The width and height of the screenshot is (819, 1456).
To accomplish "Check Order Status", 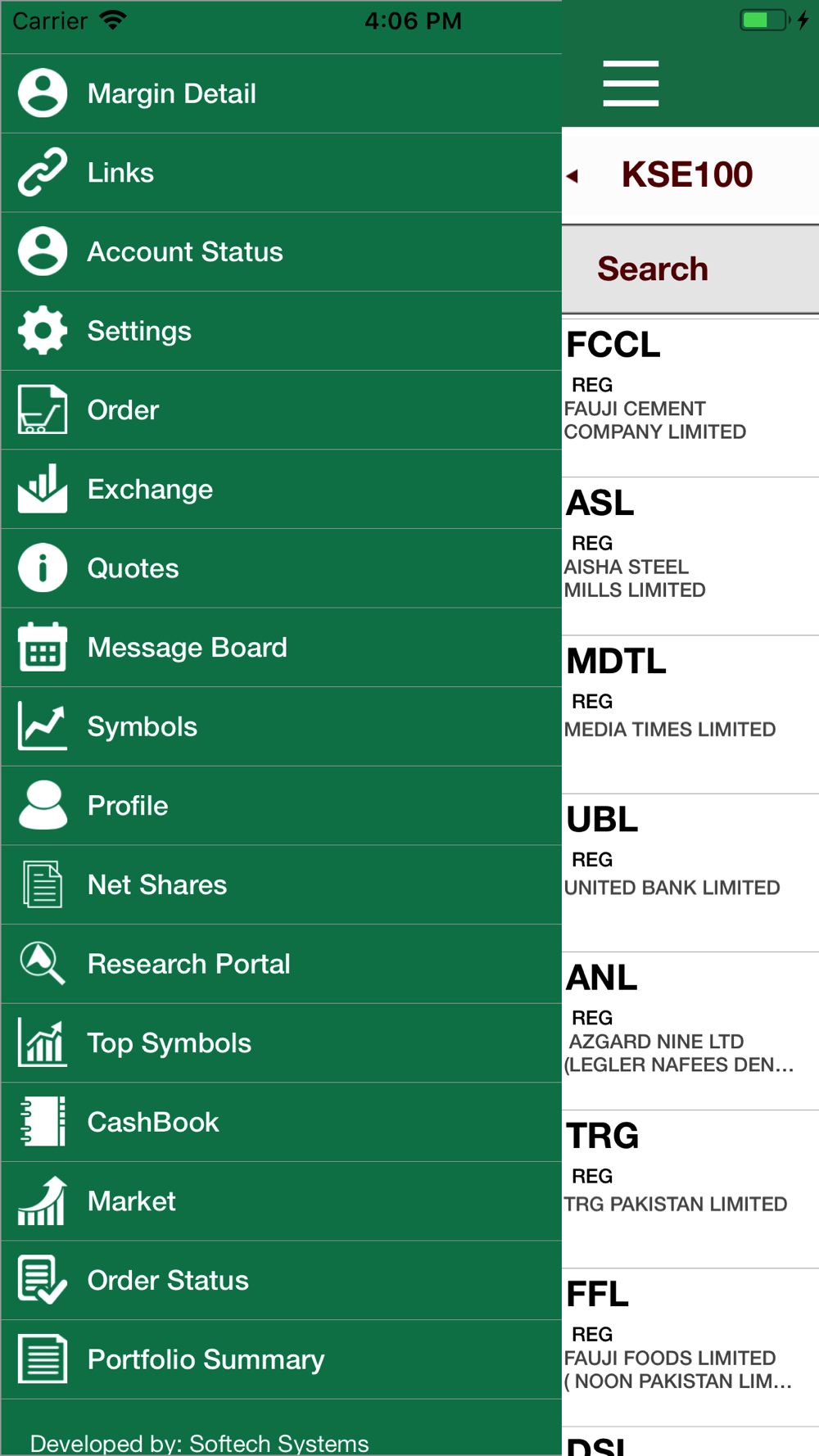I will tap(281, 1281).
